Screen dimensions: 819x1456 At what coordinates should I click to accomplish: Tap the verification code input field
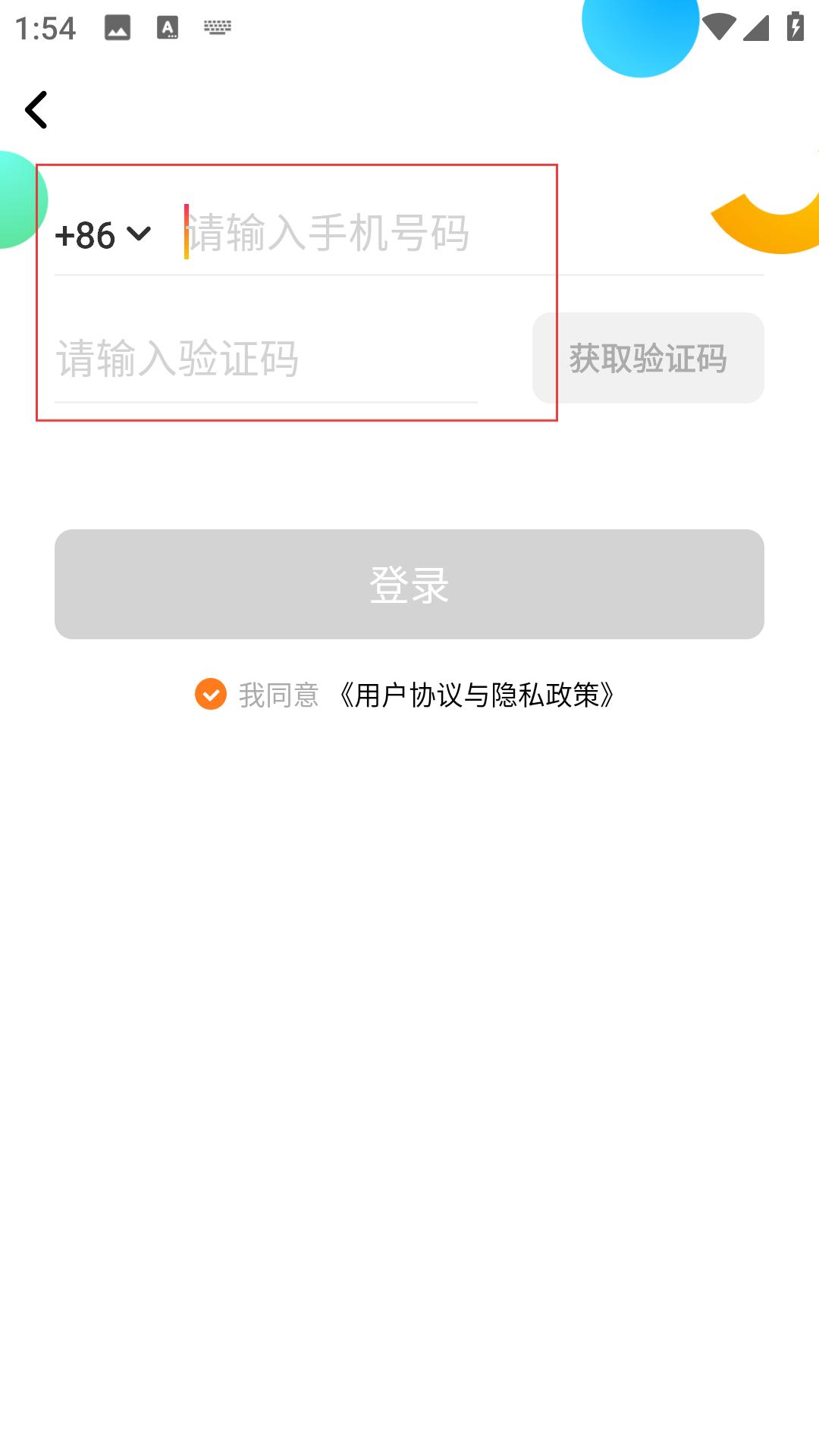(x=265, y=359)
